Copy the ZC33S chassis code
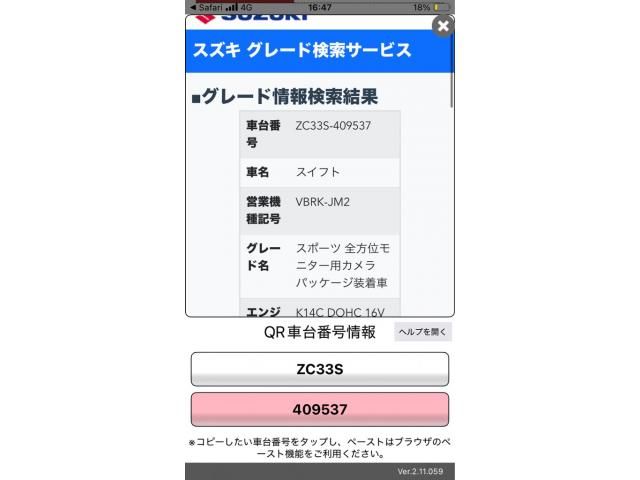Viewport: 640px width, 480px height. point(319,369)
